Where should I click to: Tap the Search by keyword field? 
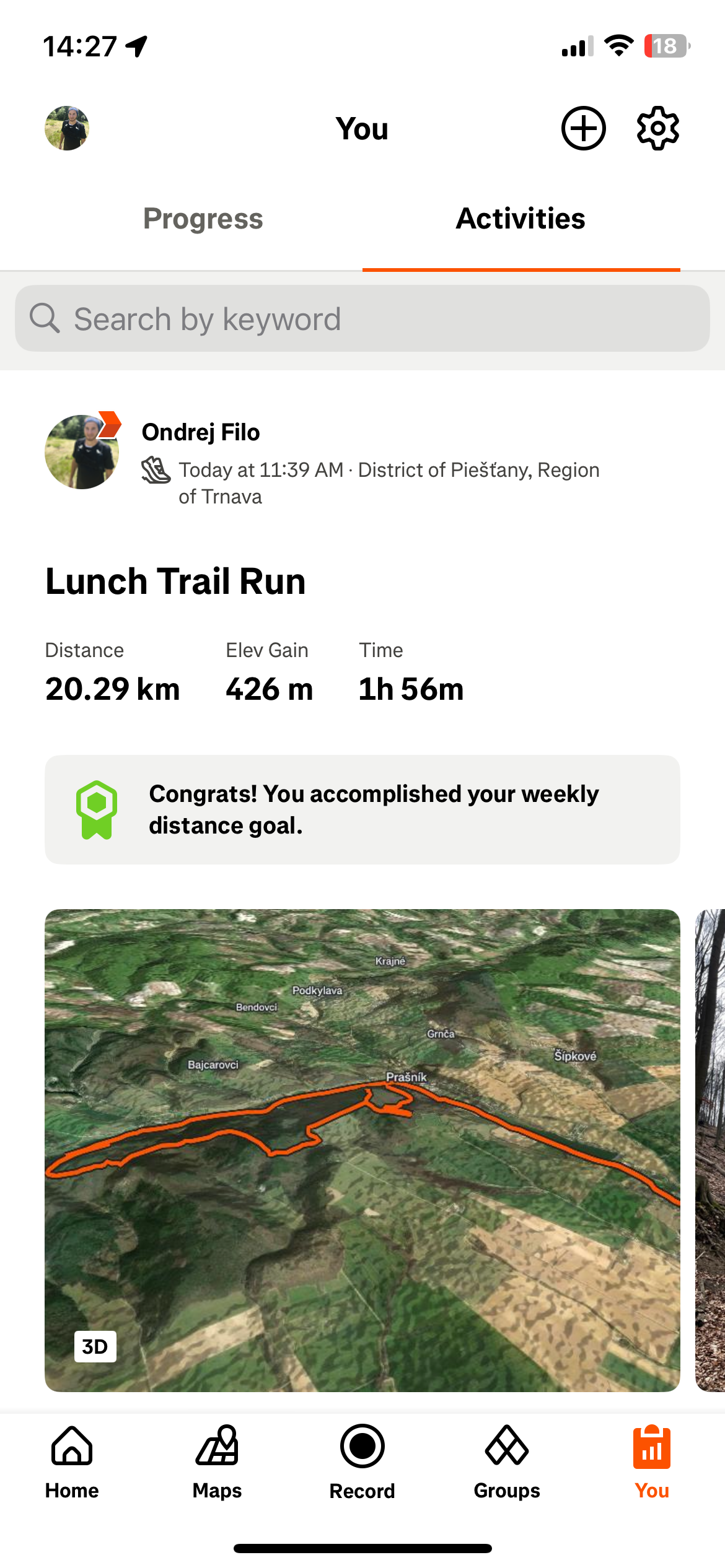362,318
